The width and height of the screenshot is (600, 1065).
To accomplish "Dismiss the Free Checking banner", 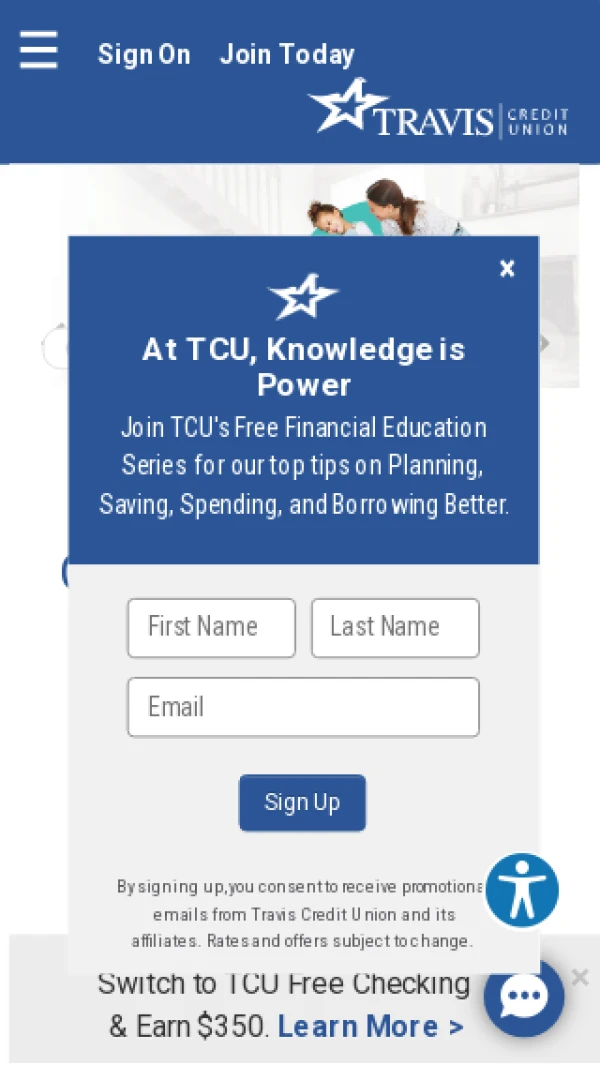I will pos(580,977).
